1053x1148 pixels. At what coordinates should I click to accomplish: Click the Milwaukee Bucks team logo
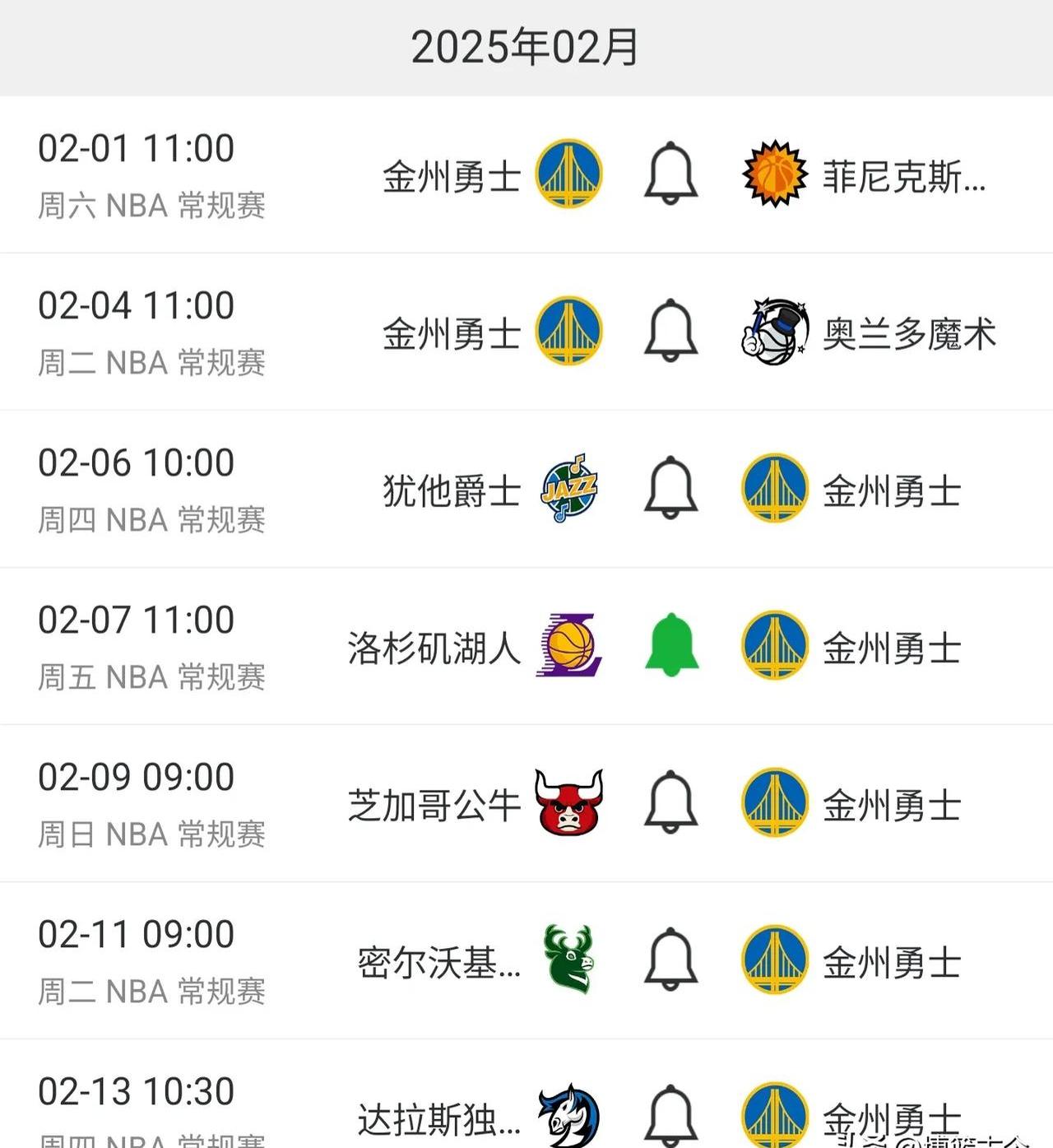[569, 960]
